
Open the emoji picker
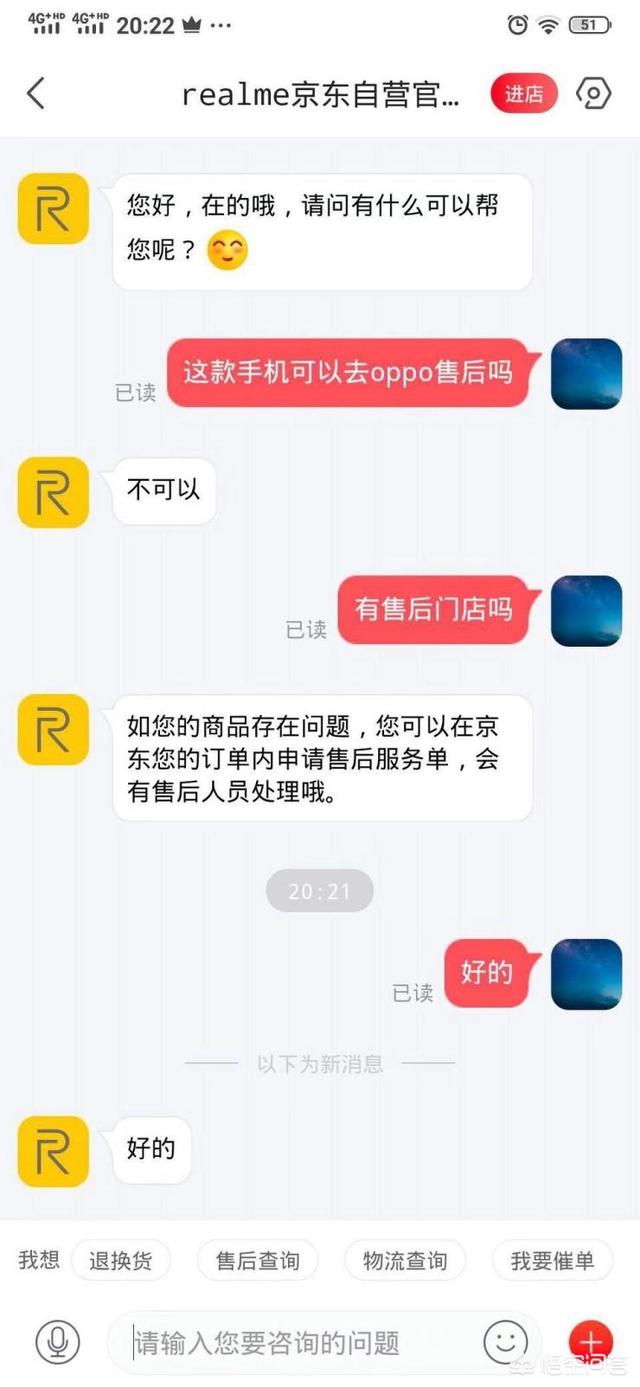[505, 1340]
